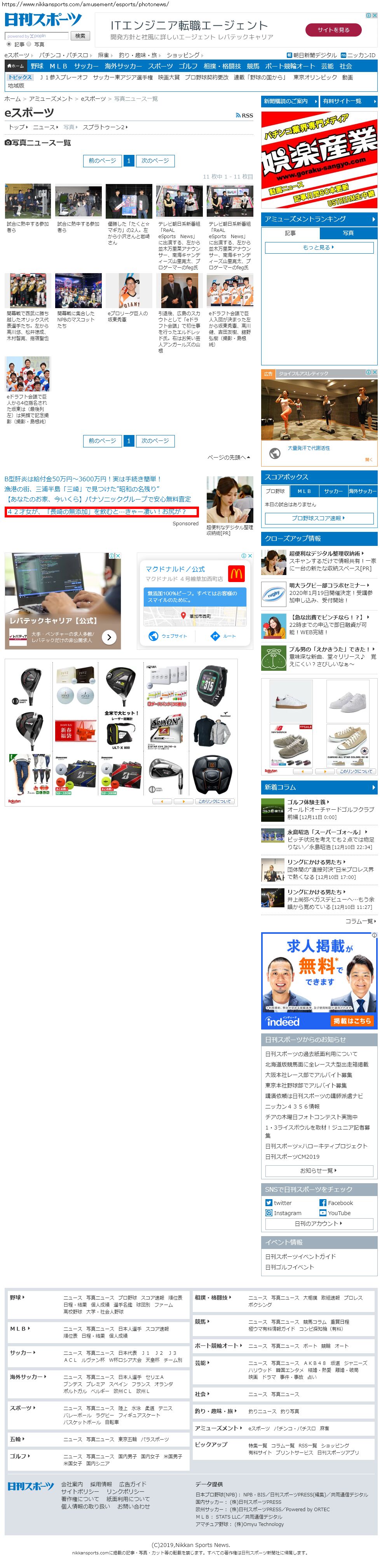382x1568 pixels.
Task: Jump back via ページの先頭へ link
Action: (228, 457)
